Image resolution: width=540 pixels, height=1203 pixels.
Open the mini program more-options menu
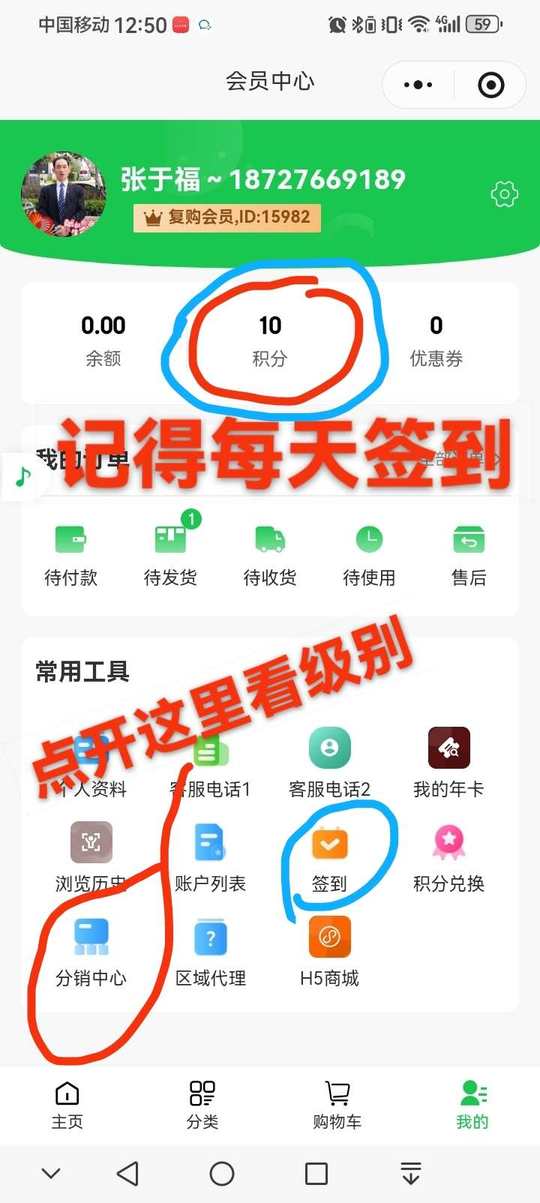417,86
